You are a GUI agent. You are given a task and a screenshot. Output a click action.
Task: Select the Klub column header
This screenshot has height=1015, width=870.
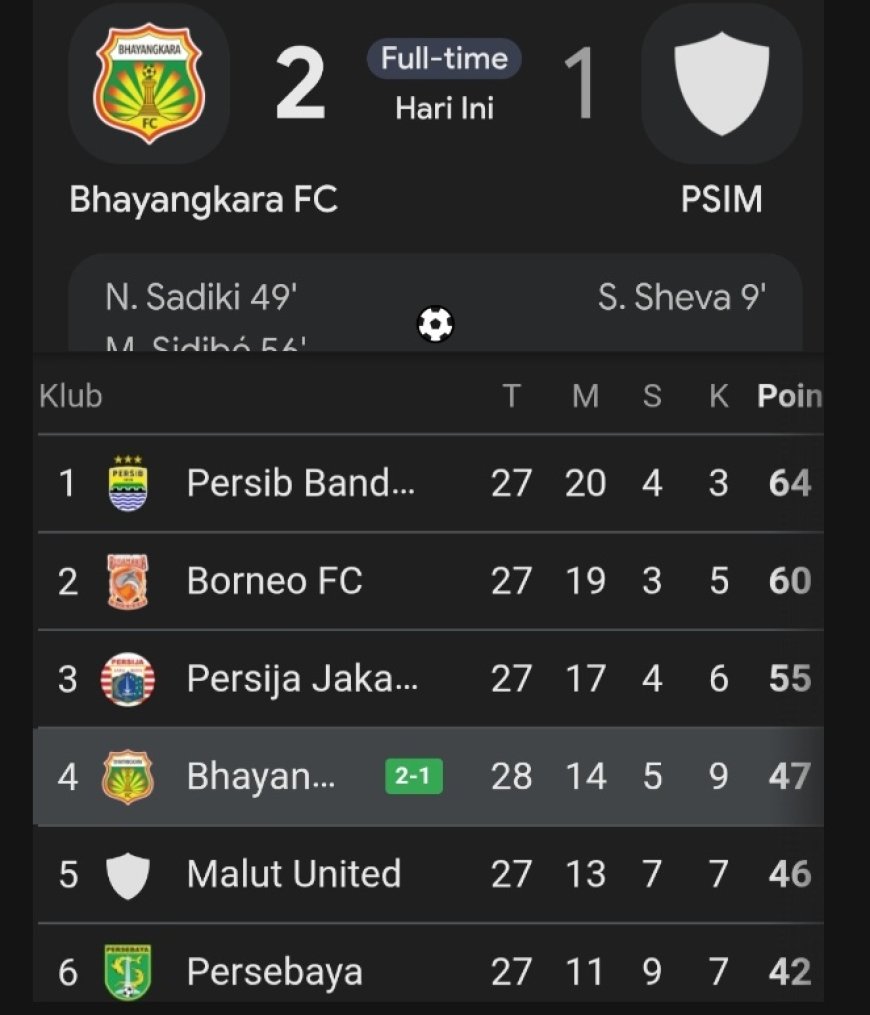[x=71, y=396]
